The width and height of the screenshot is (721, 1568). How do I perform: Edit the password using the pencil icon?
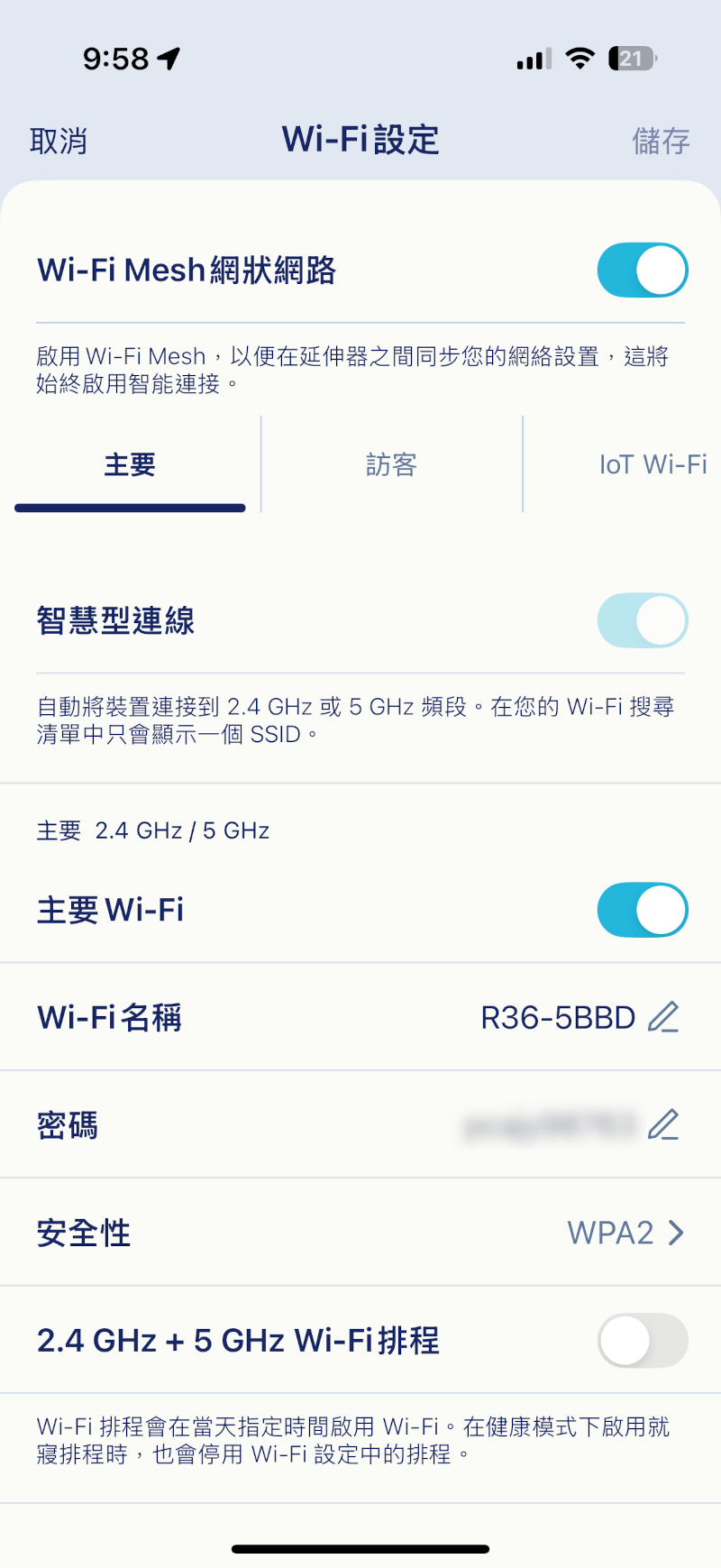(x=664, y=1124)
